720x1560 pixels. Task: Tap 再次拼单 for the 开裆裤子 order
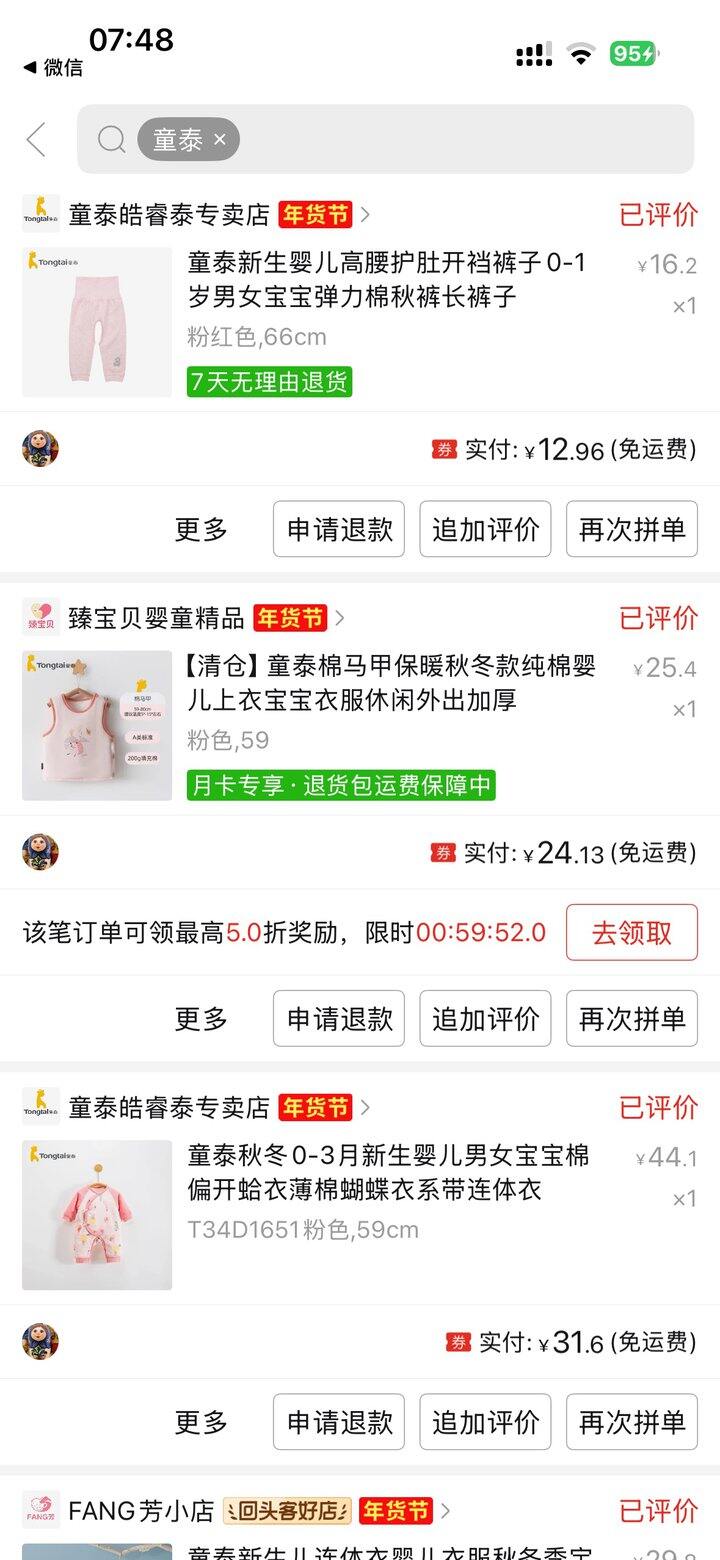point(632,529)
